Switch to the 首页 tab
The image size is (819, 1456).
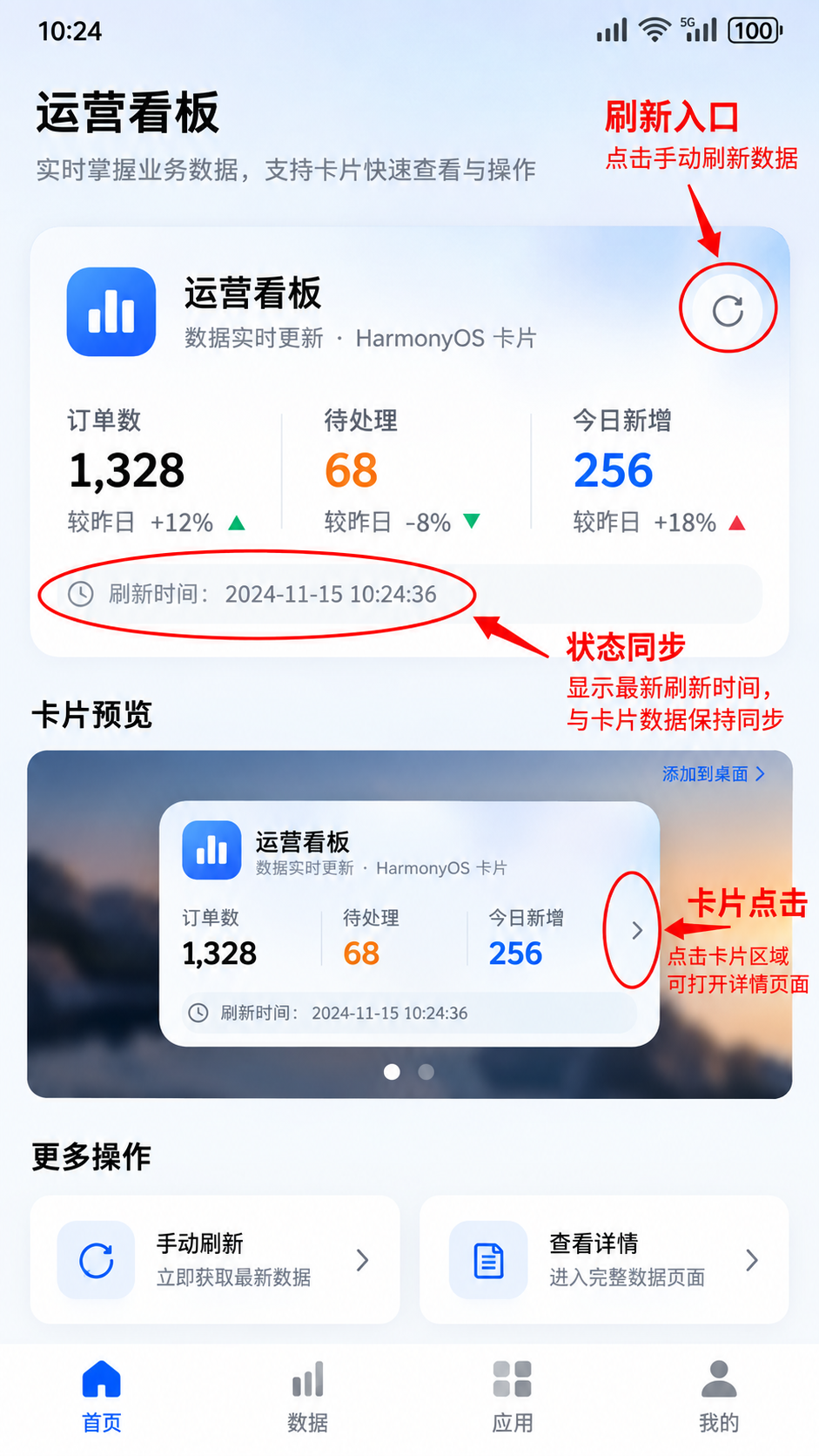(x=102, y=1397)
